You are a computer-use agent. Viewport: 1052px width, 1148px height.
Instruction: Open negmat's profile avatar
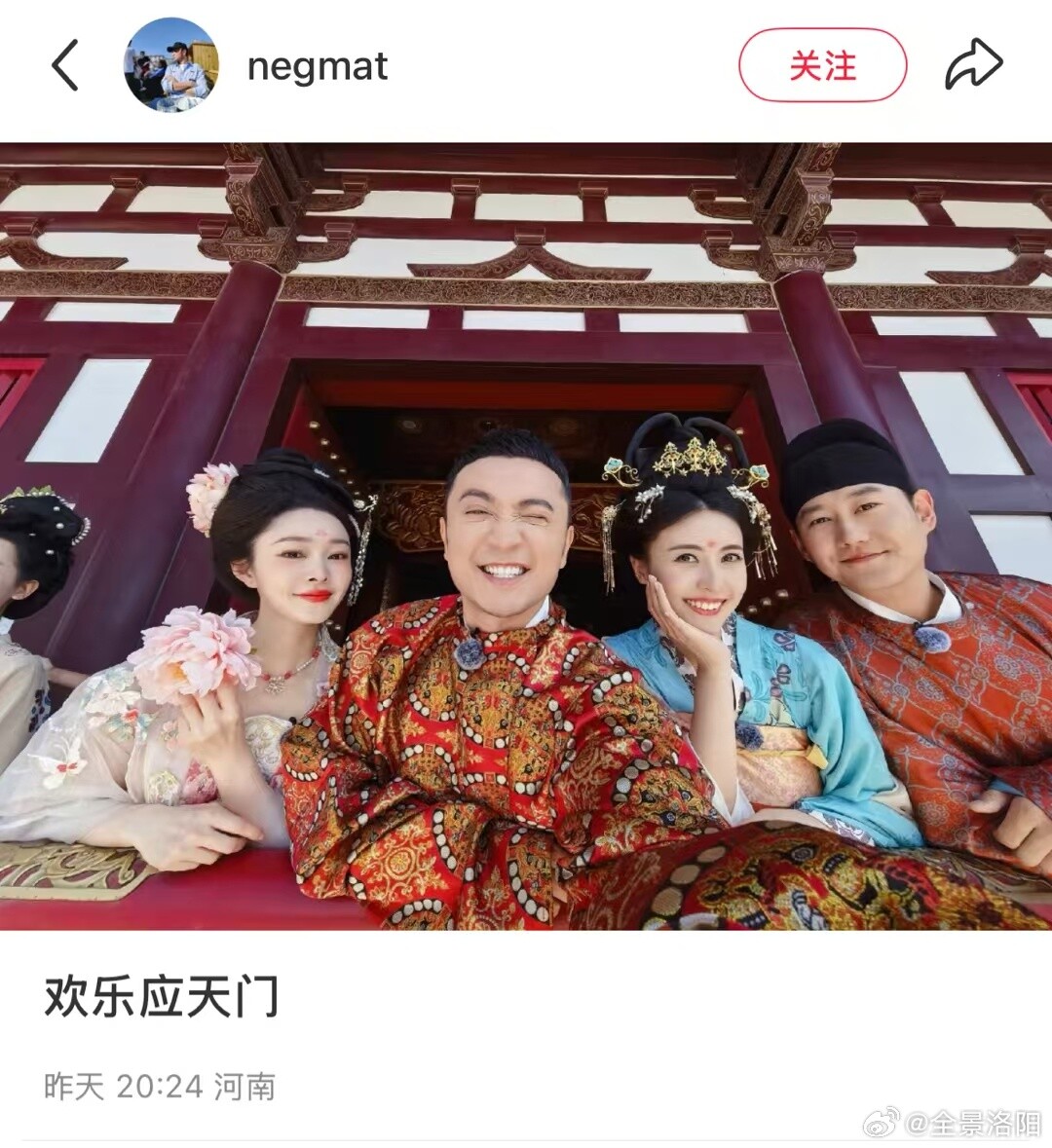point(170,65)
